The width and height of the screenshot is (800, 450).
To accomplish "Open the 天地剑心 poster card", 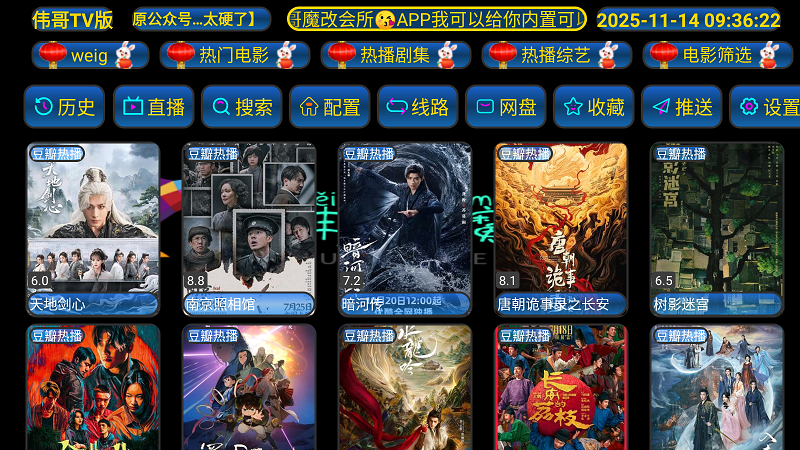I will click(x=92, y=228).
